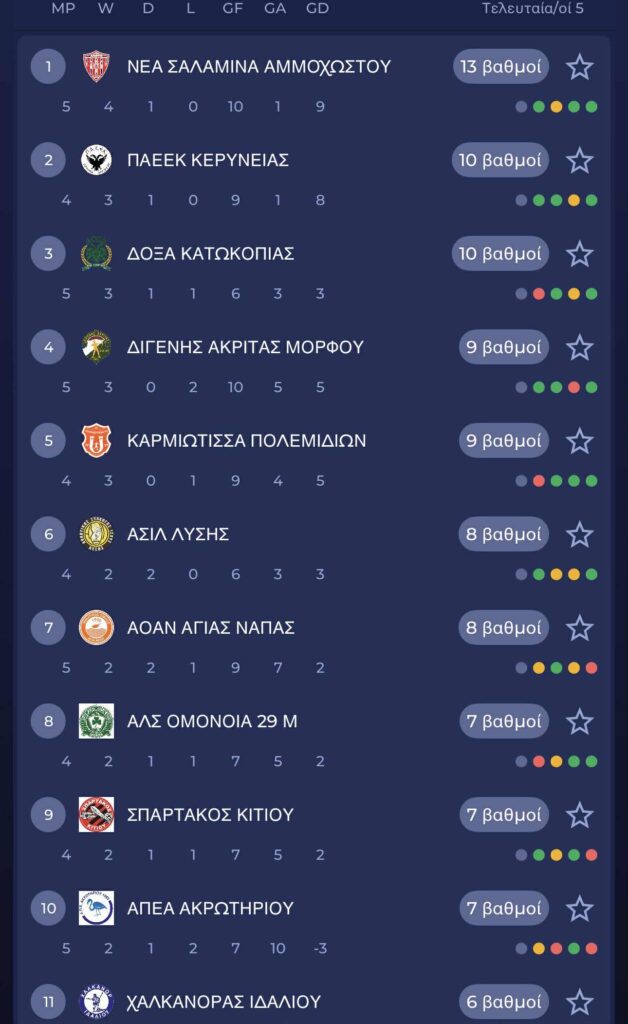
Task: Add ΑΛΣ ΟΜΟΝΟΙΑ 29 Μ to favorites
Action: coord(580,722)
